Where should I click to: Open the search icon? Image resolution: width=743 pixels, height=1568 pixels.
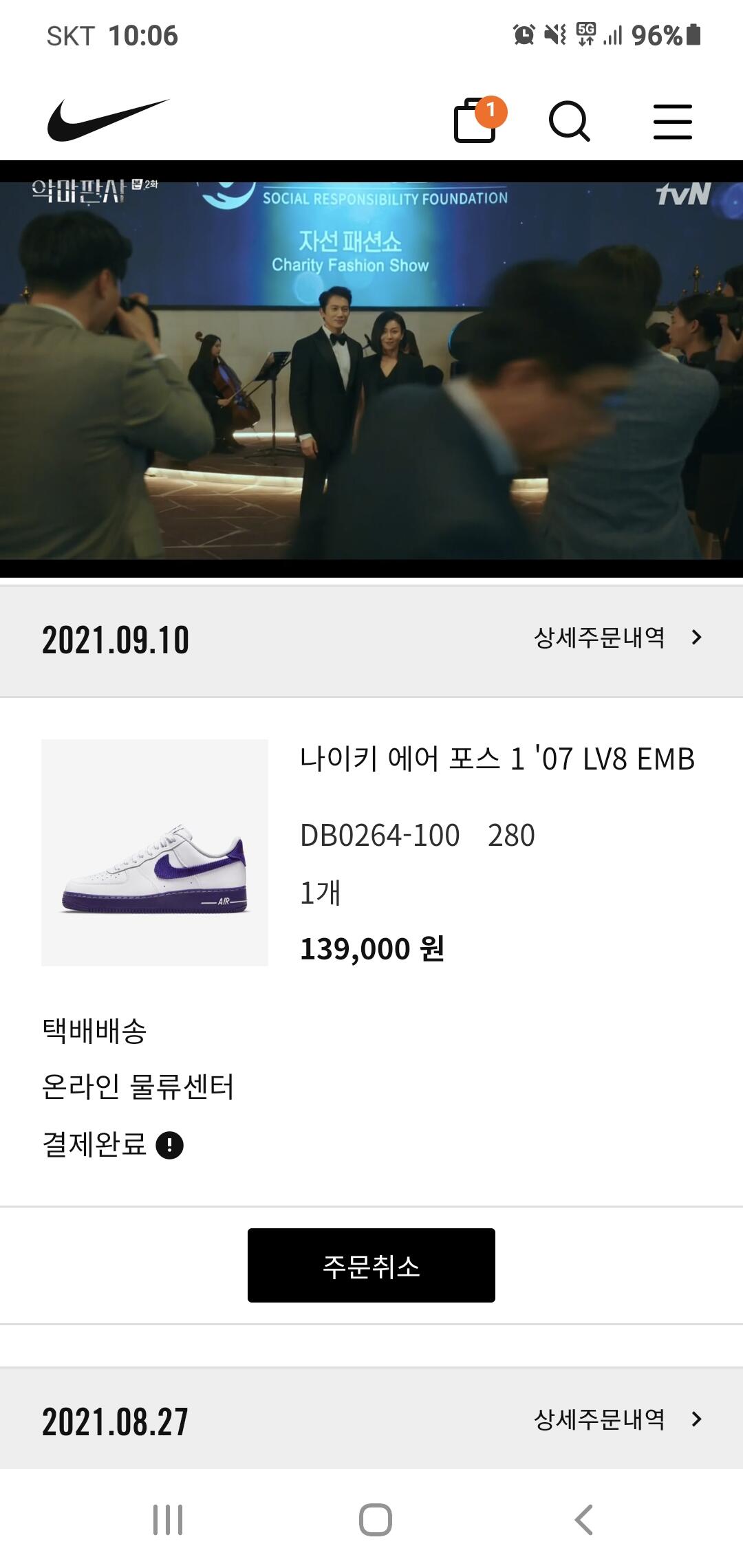pos(569,122)
